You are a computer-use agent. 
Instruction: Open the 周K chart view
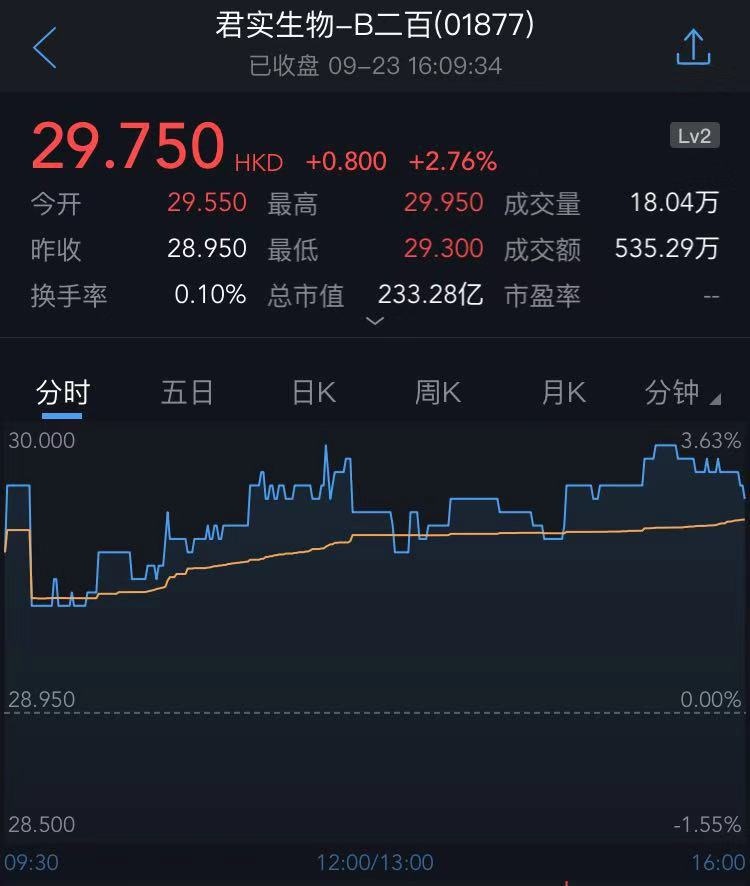(438, 393)
